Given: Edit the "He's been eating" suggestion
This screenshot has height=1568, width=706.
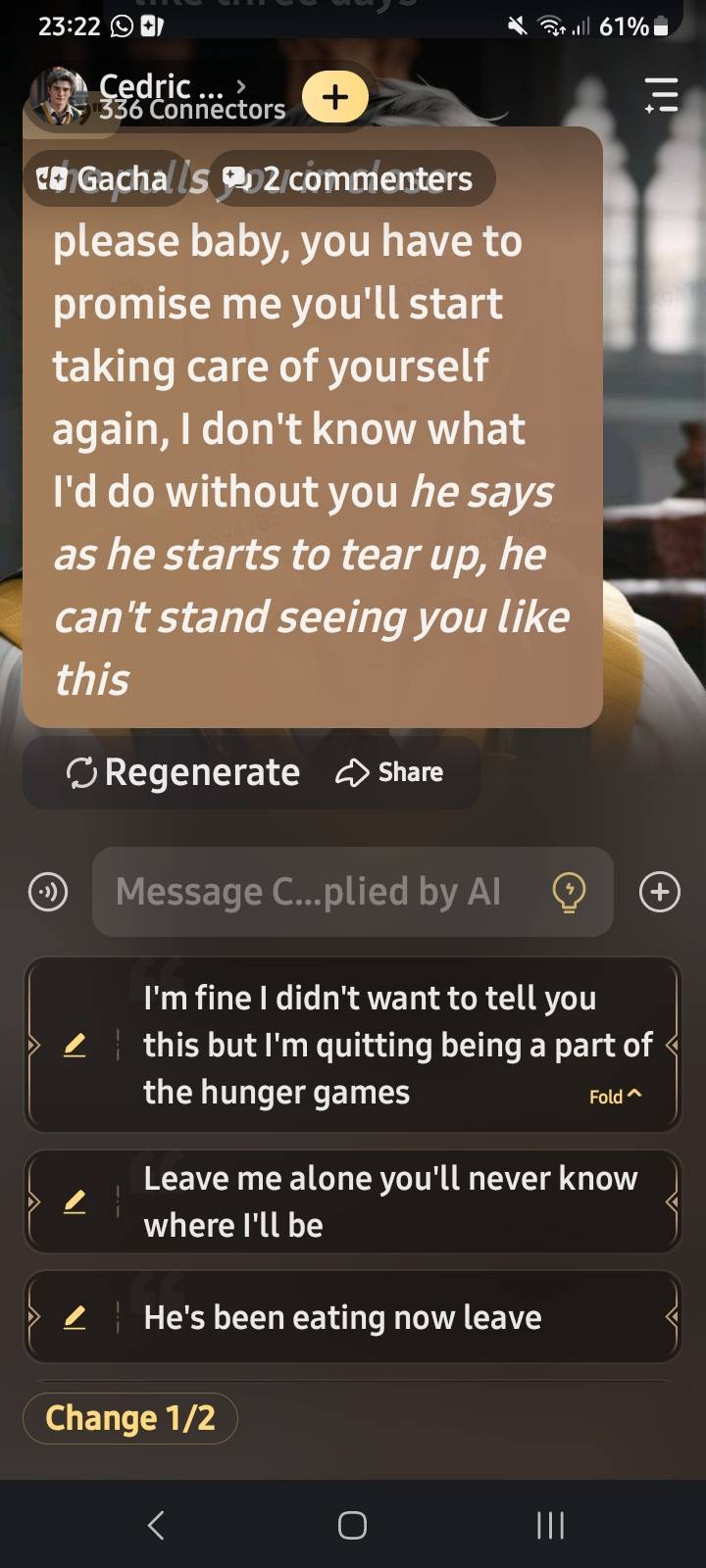Looking at the screenshot, I should tap(75, 1318).
